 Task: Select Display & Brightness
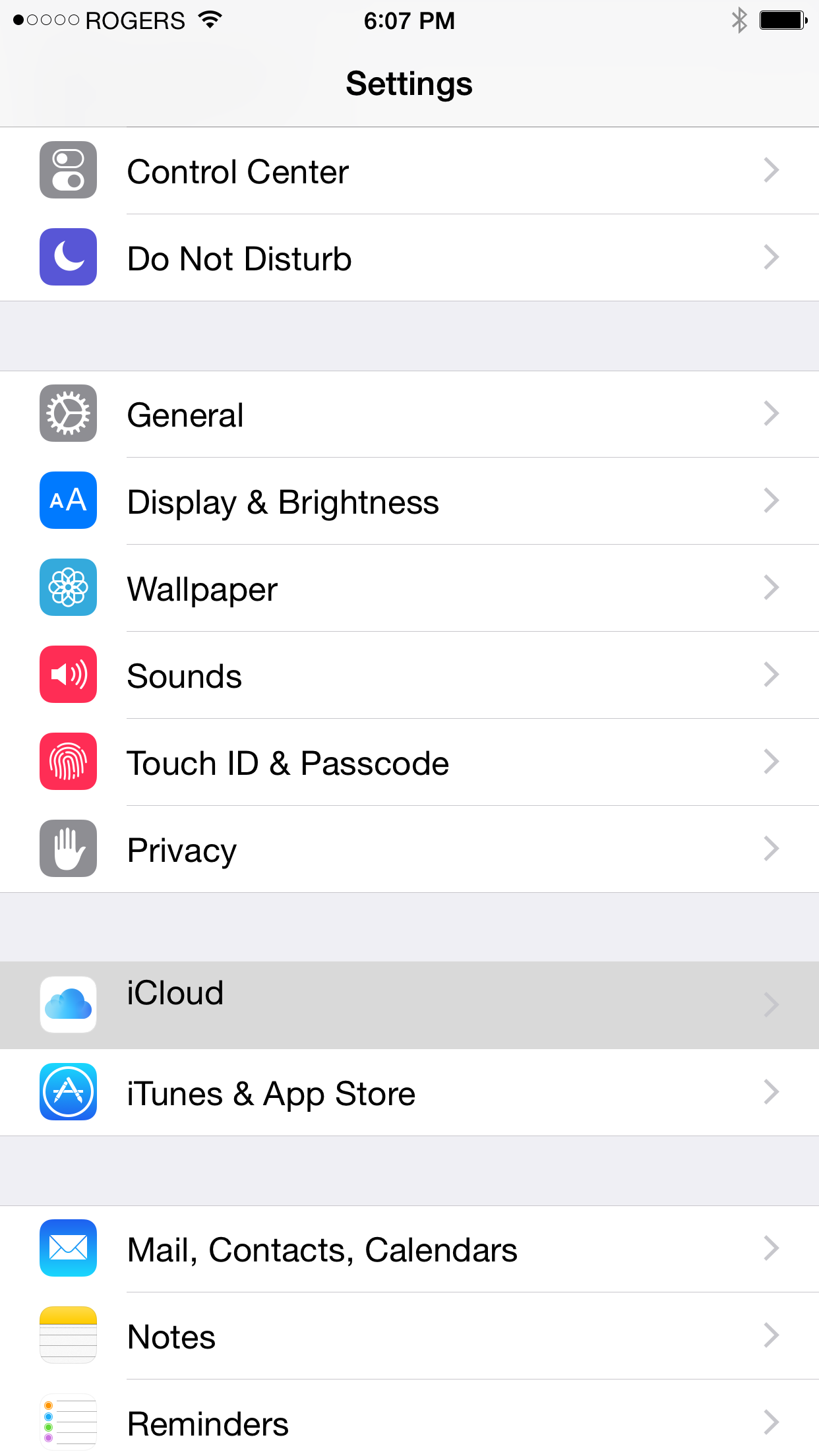(409, 501)
